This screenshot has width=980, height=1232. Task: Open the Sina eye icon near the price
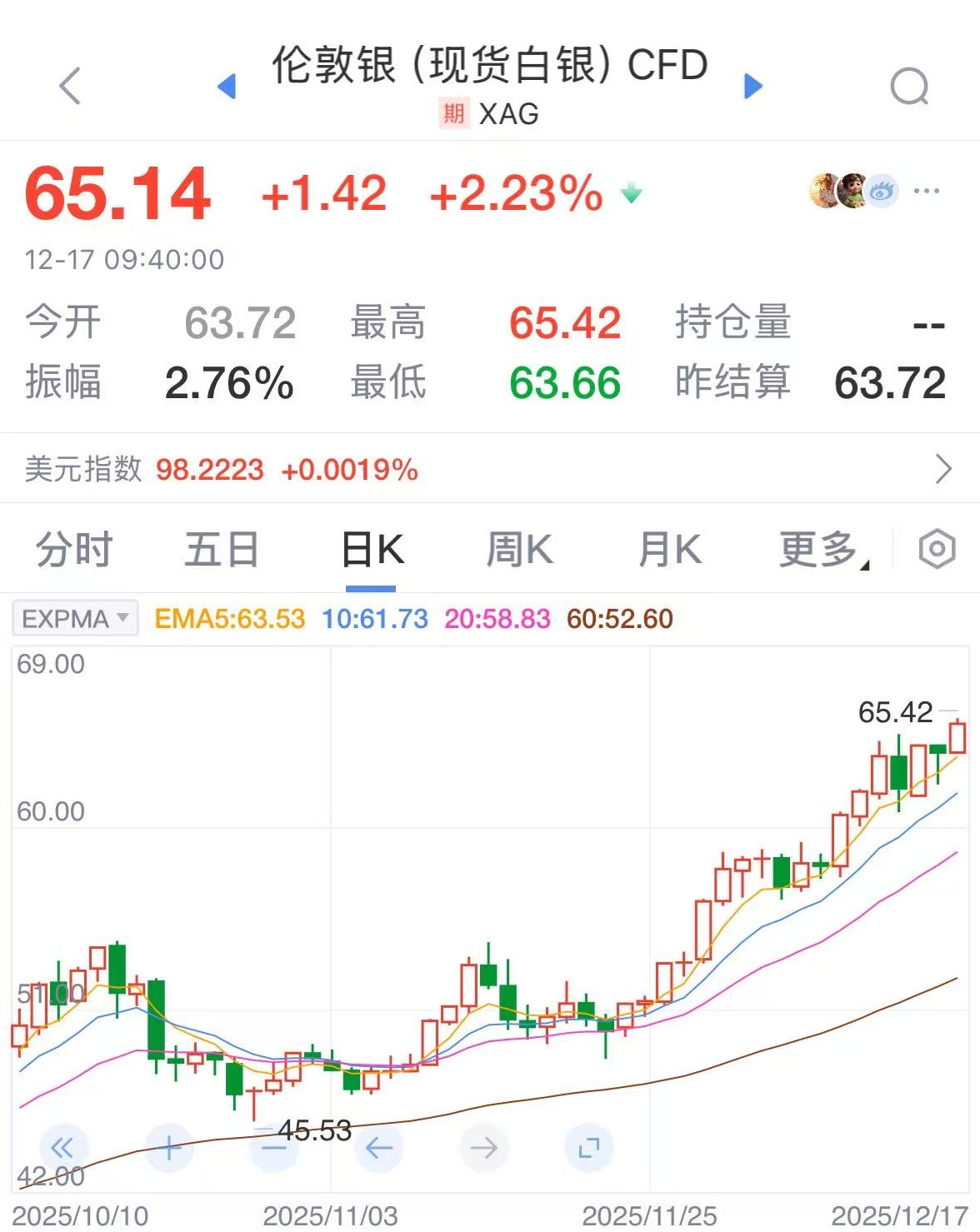pyautogui.click(x=880, y=192)
